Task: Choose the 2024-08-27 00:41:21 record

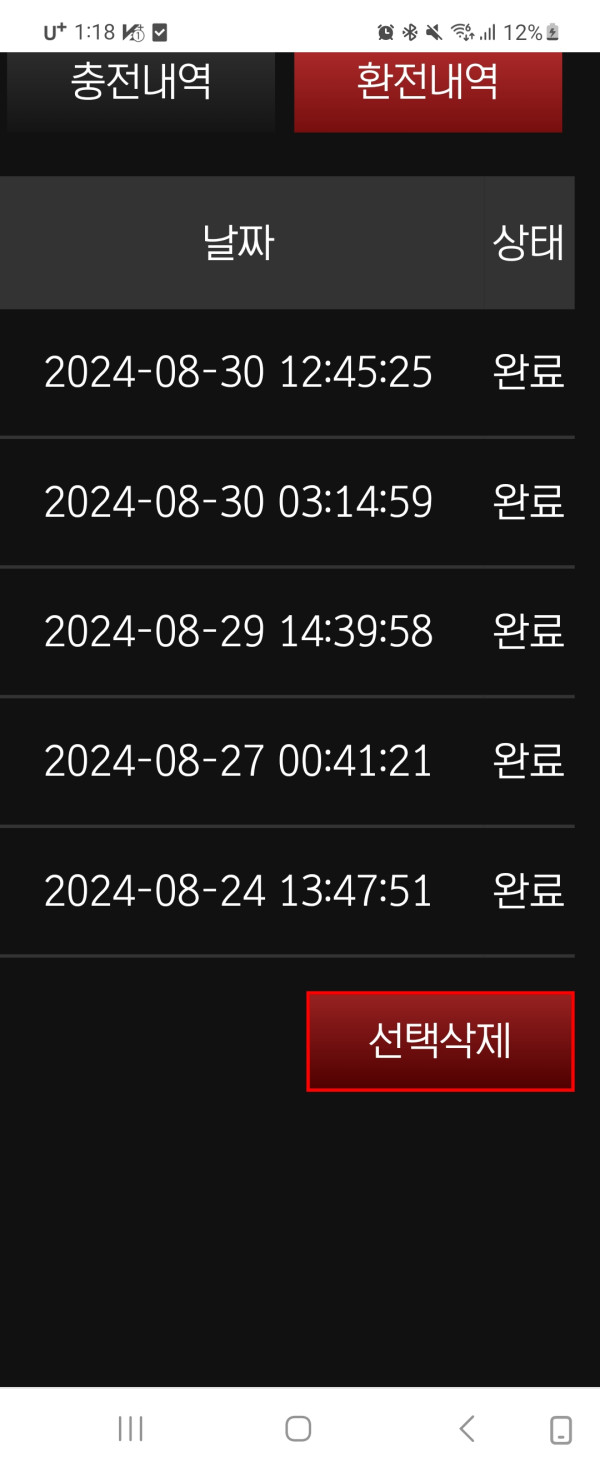Action: coord(238,762)
